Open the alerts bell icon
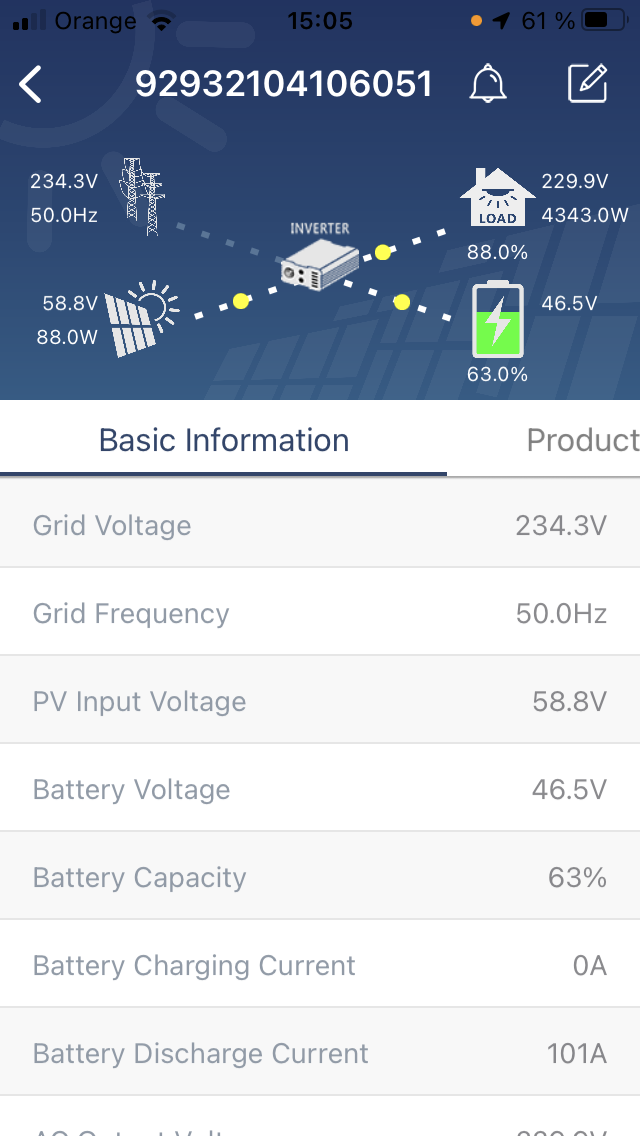 point(488,85)
